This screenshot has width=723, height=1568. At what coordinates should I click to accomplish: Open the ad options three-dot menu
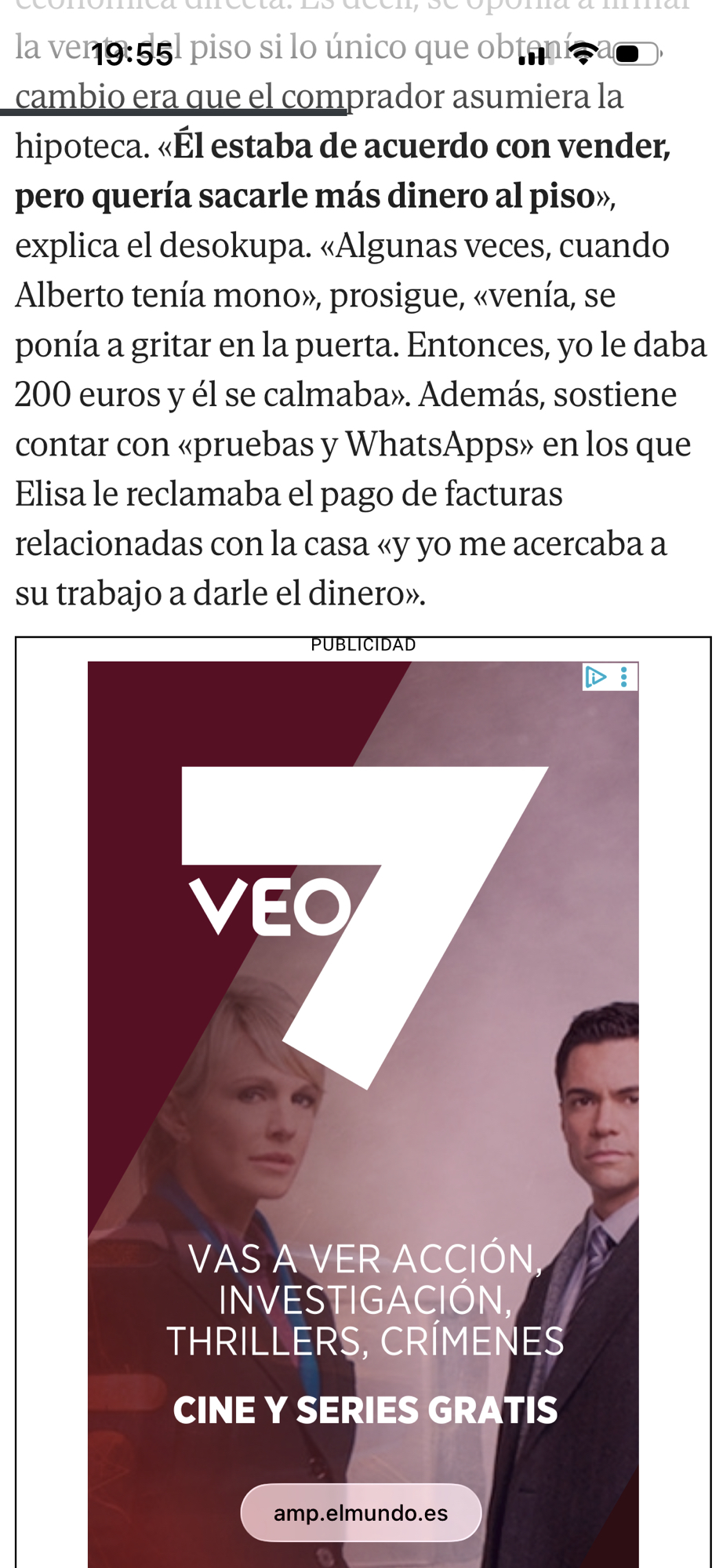click(x=624, y=677)
